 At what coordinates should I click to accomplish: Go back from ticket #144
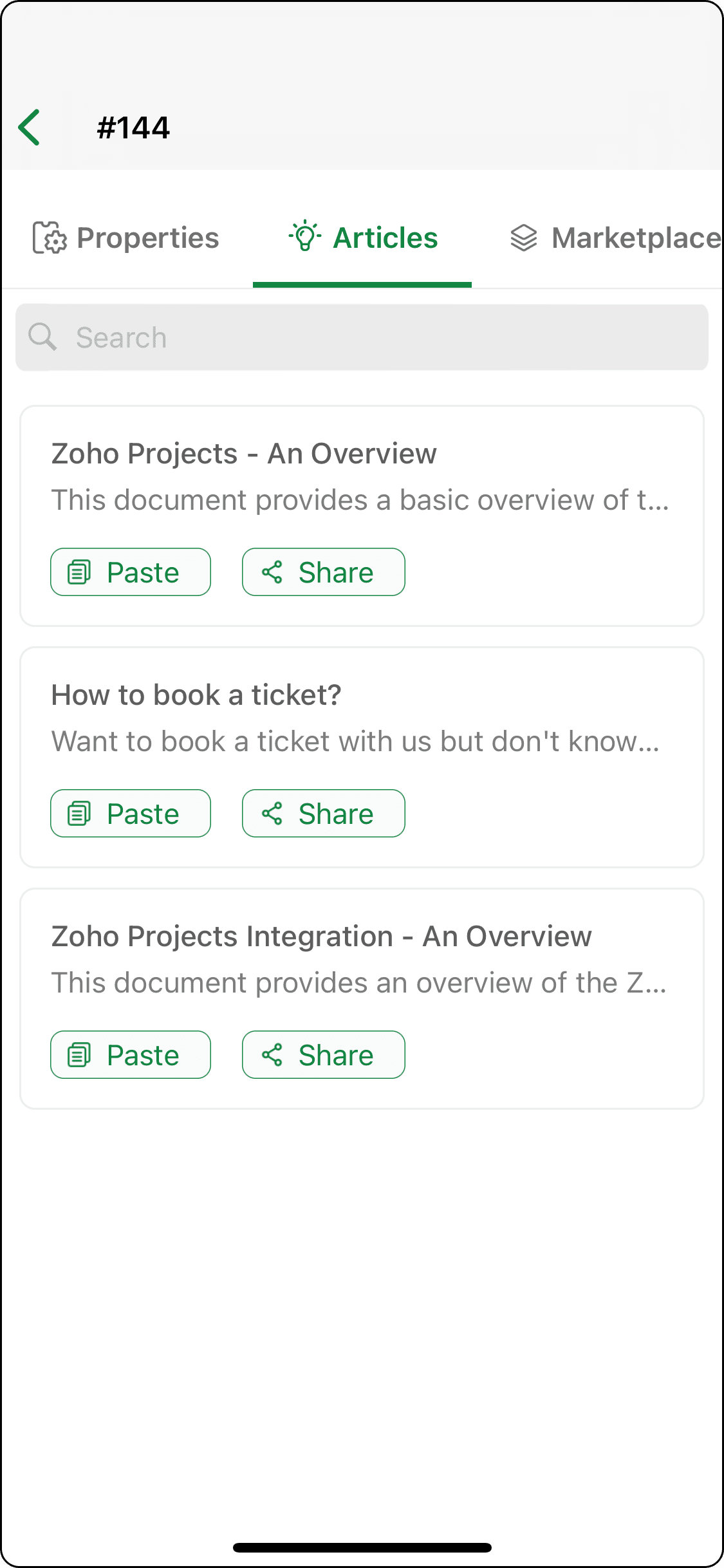pos(30,127)
